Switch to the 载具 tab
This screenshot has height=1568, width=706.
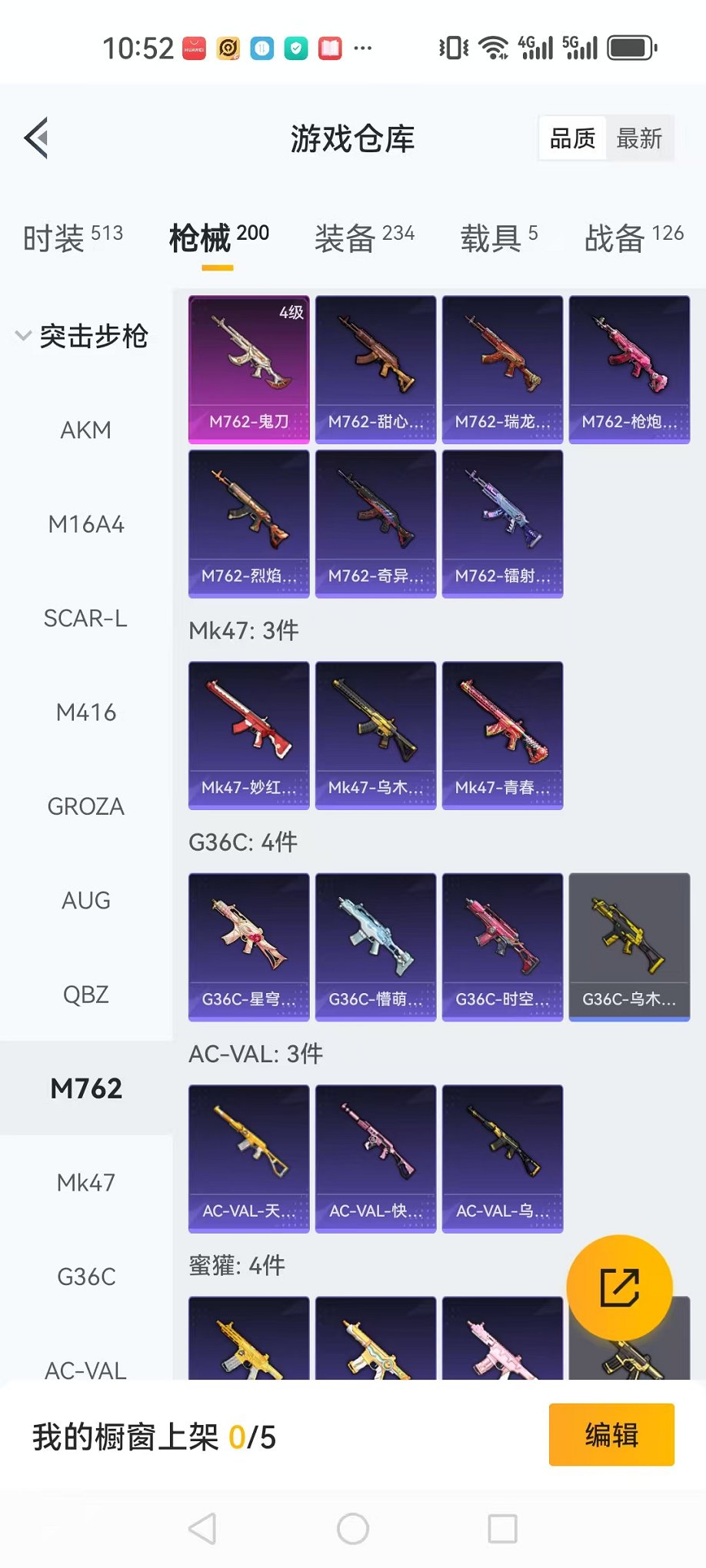[498, 237]
